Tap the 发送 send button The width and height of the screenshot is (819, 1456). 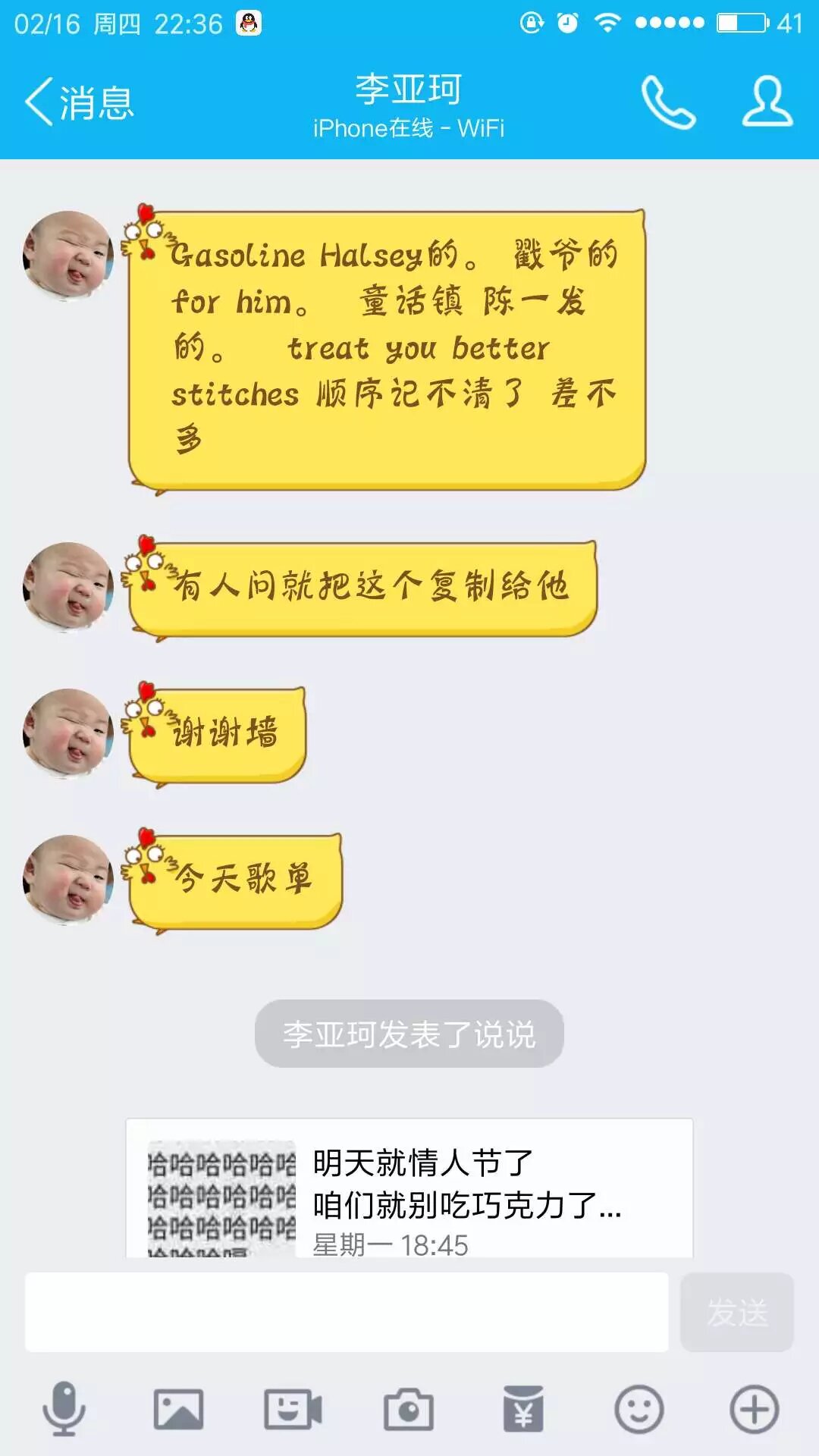coord(736,1312)
